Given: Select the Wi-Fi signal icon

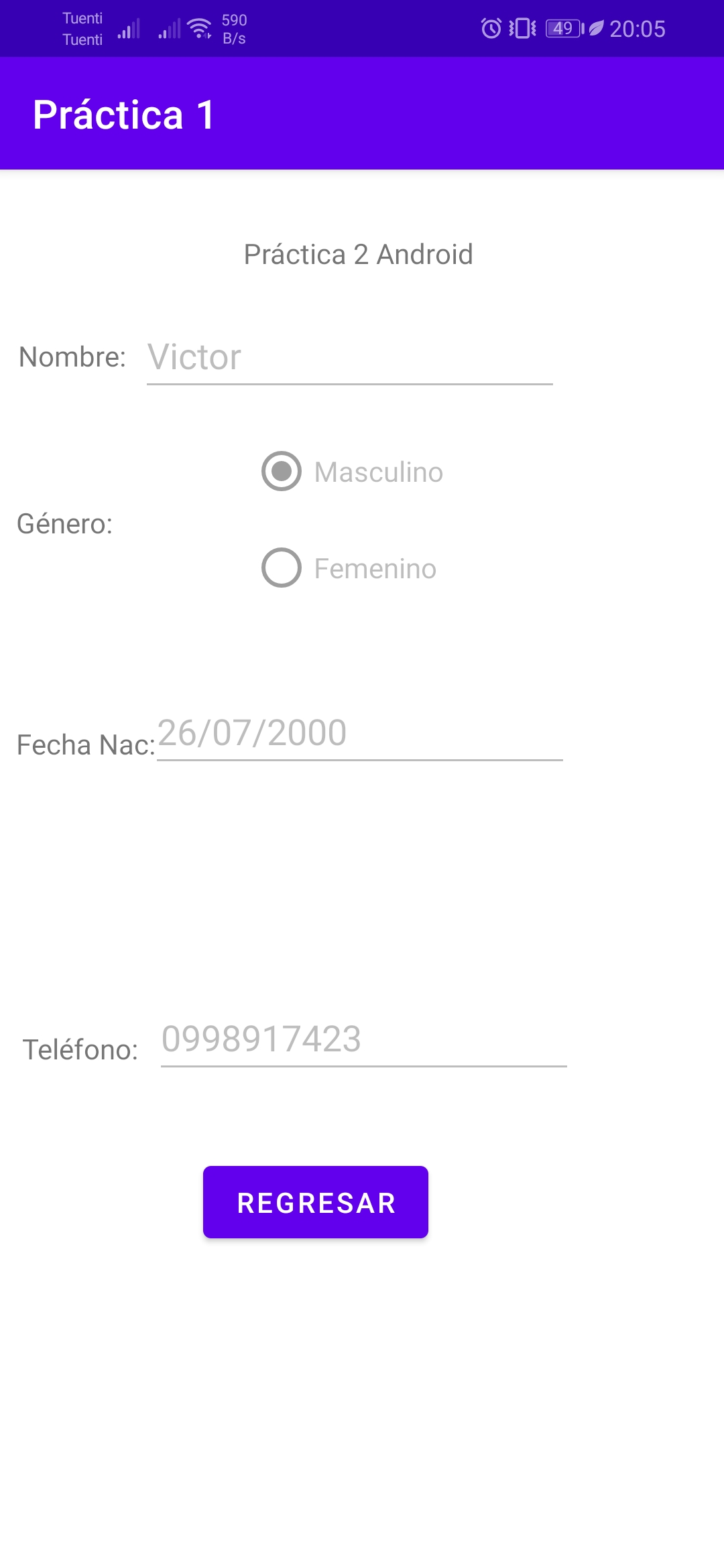Looking at the screenshot, I should 199,25.
